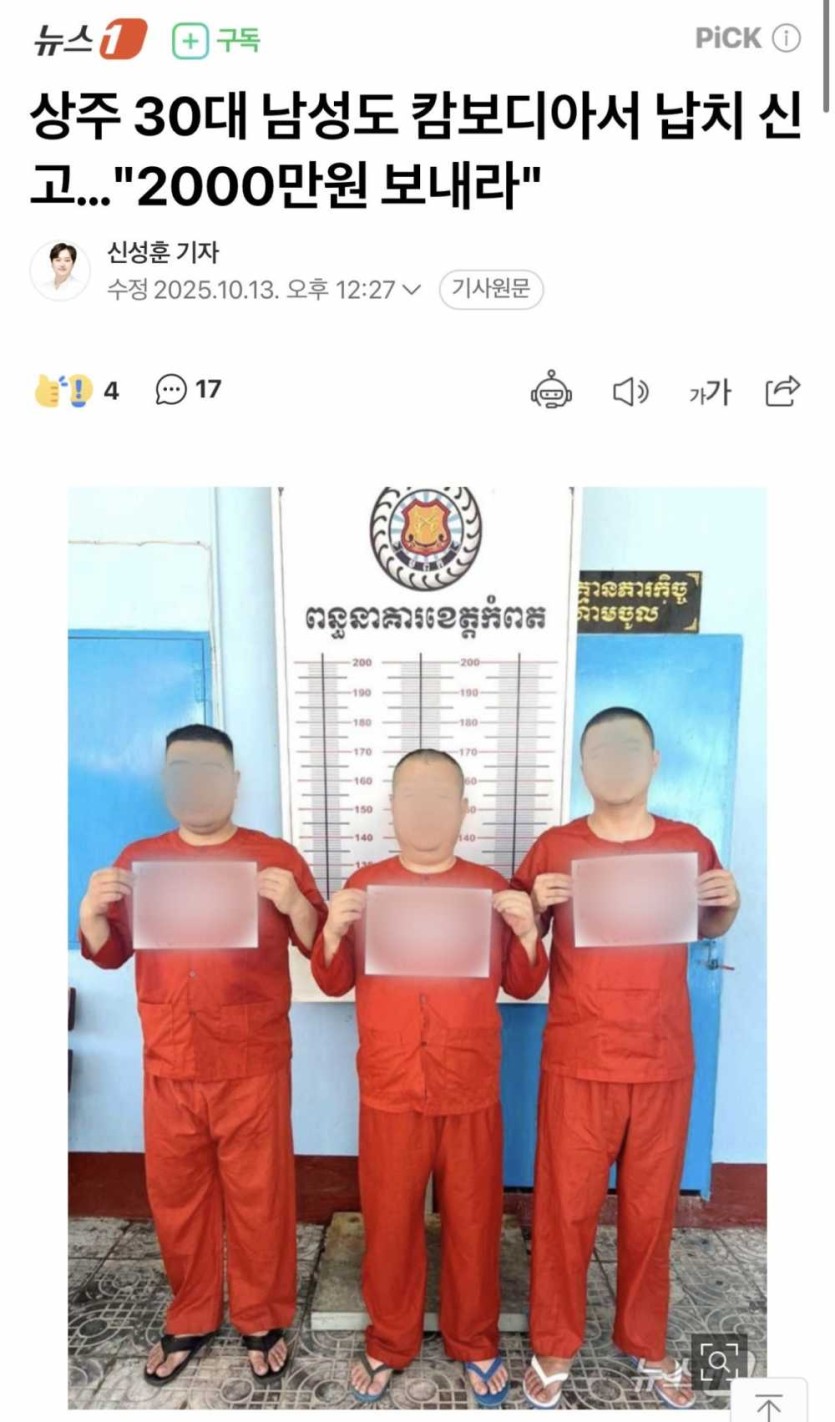The height and width of the screenshot is (1422, 835).
Task: Change font size with 가가 icon
Action: (x=709, y=392)
